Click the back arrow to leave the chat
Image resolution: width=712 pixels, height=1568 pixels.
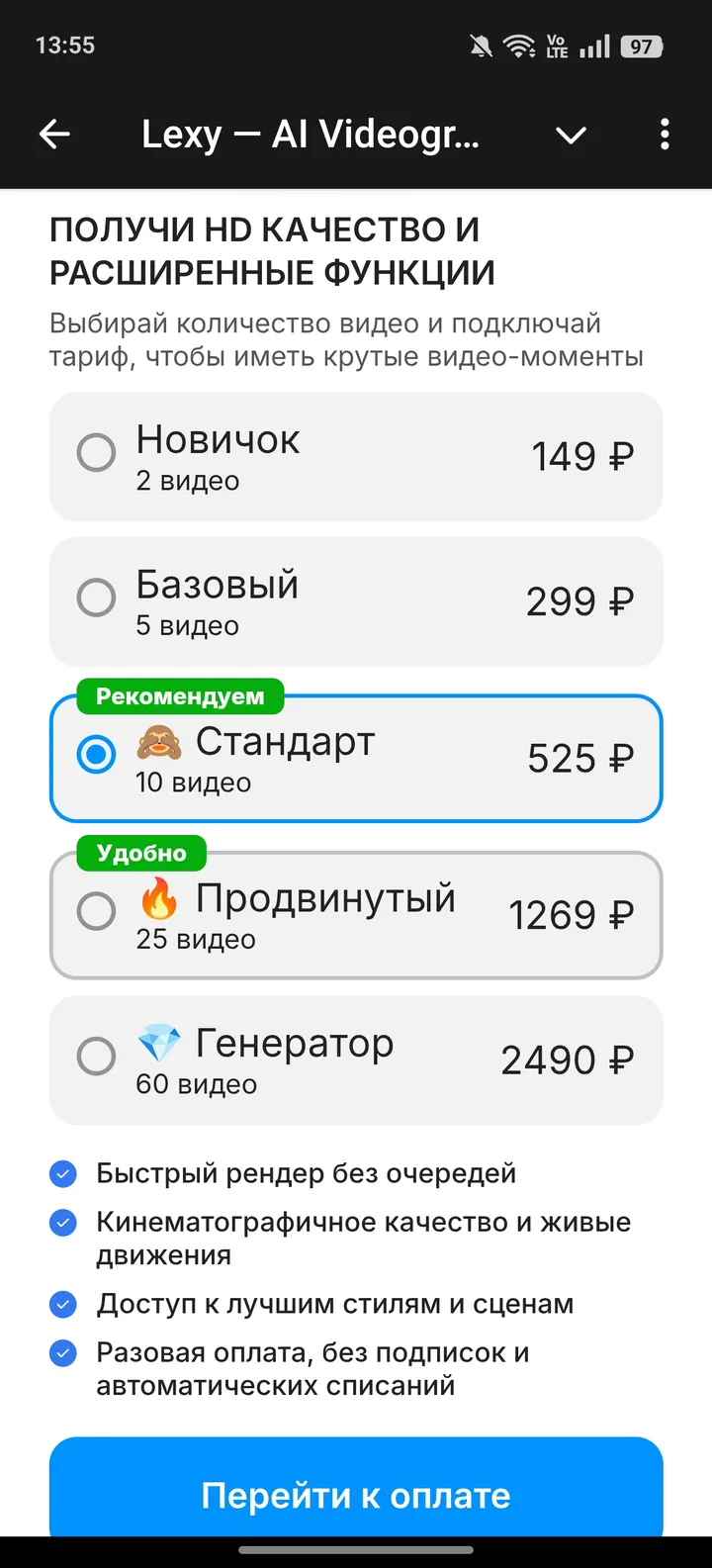point(54,134)
